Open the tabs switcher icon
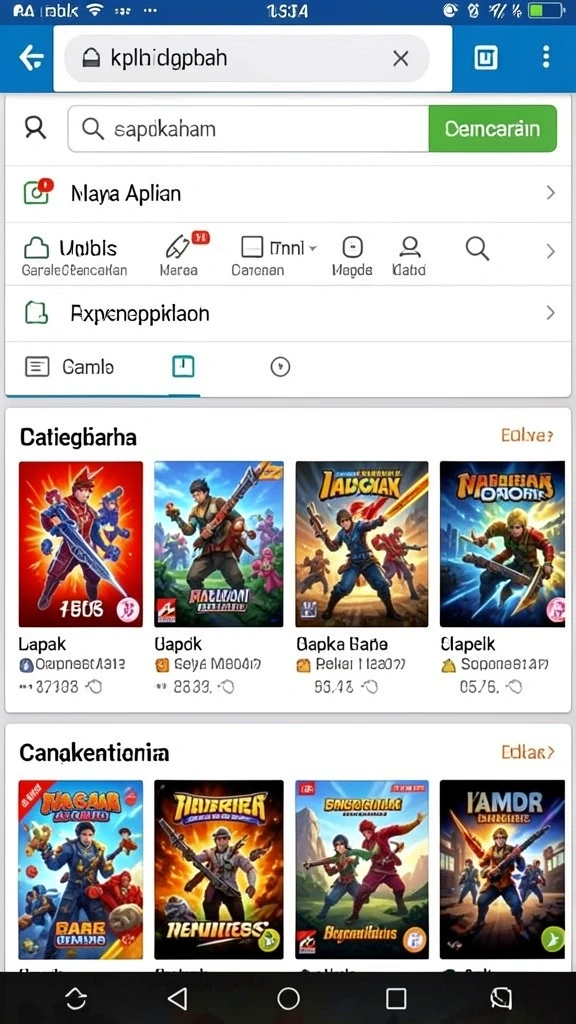 click(485, 58)
